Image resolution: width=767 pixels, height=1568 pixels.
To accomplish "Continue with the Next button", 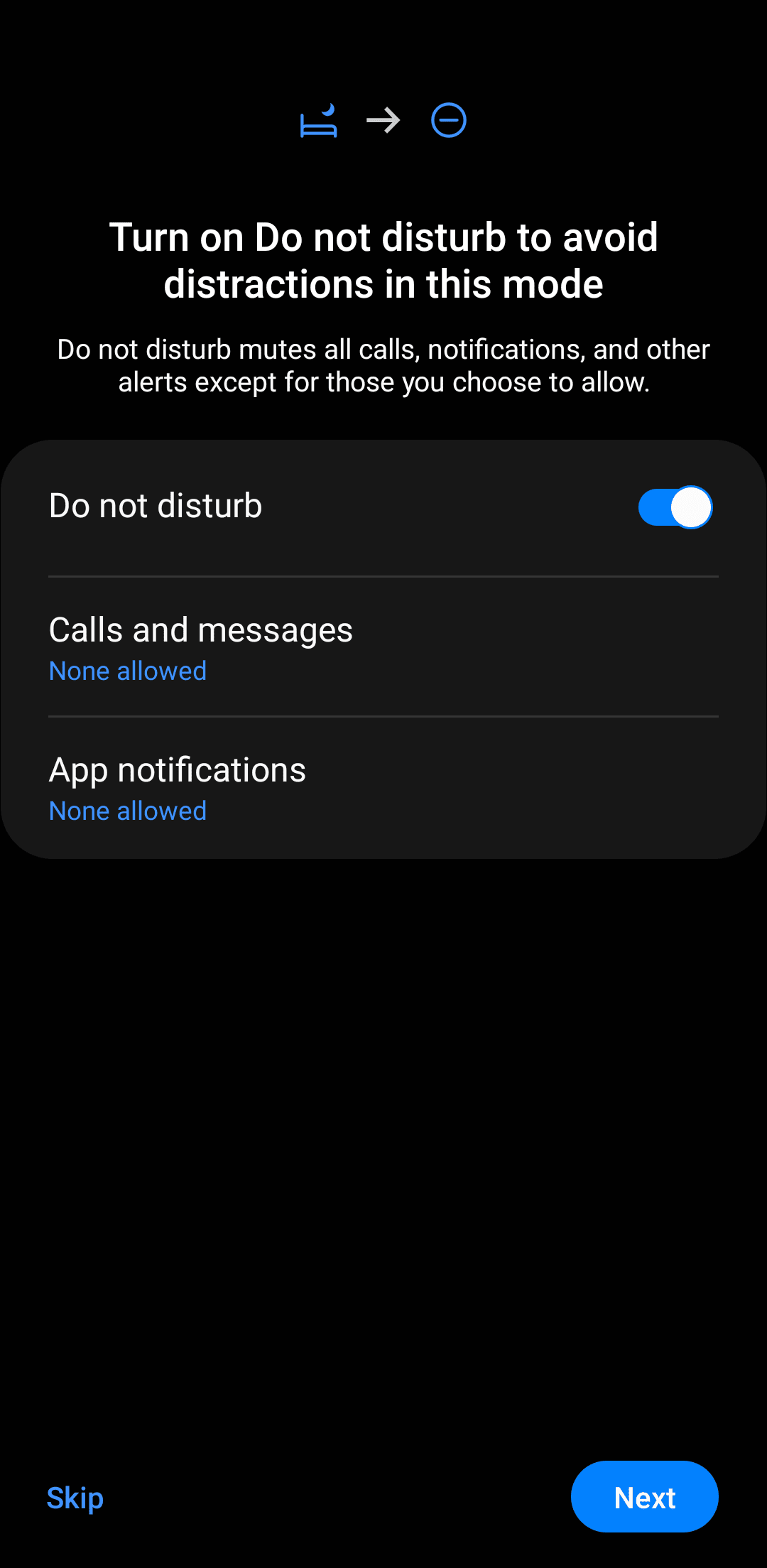I will click(x=644, y=1497).
